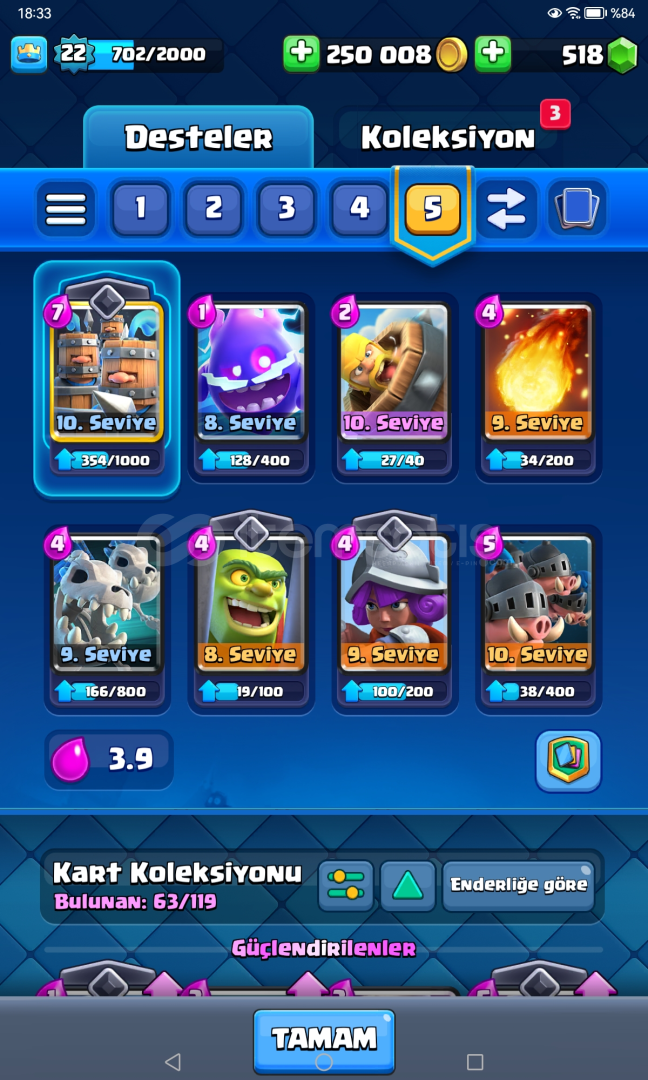Tap the deck swap arrows icon
This screenshot has height=1080, width=648.
pyautogui.click(x=506, y=209)
